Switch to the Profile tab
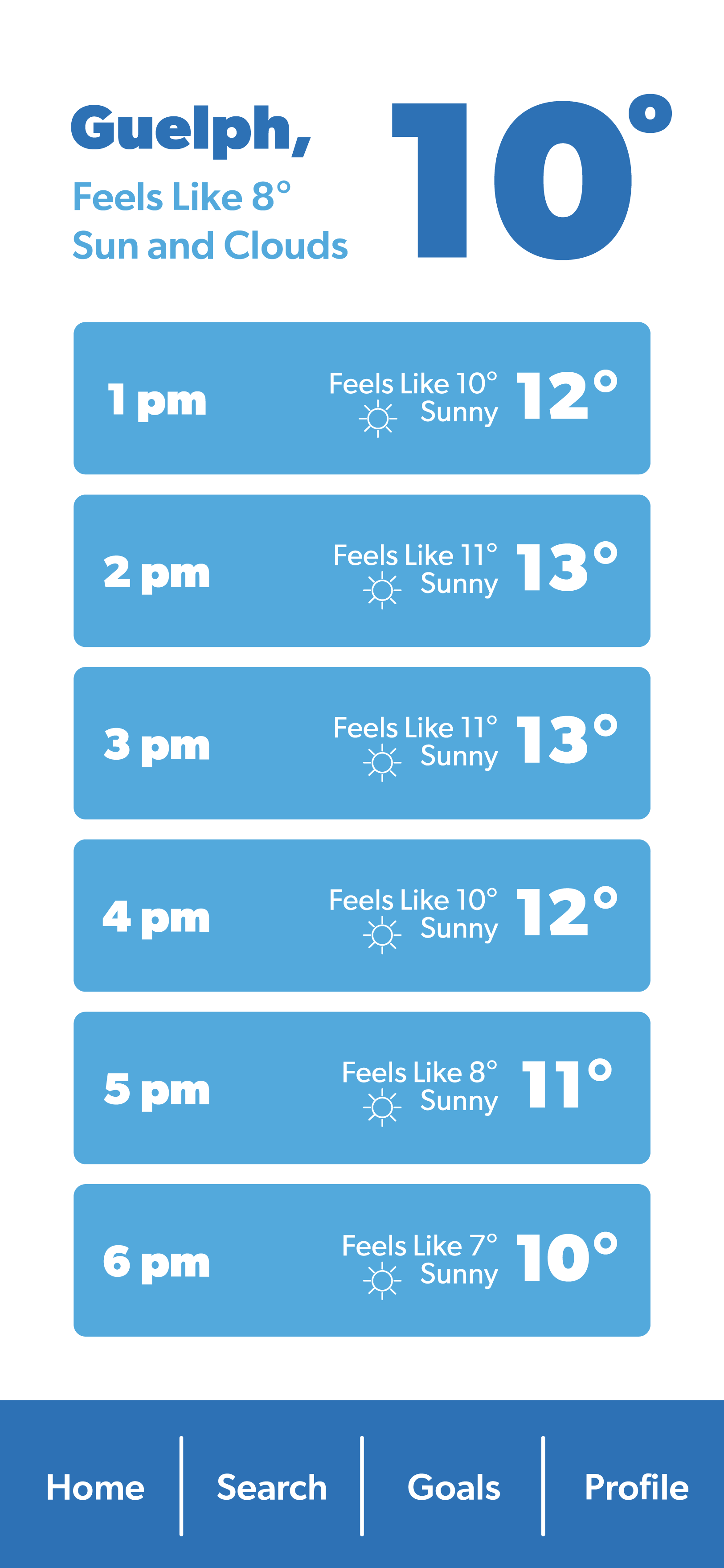The height and width of the screenshot is (1568, 724). point(636,1487)
